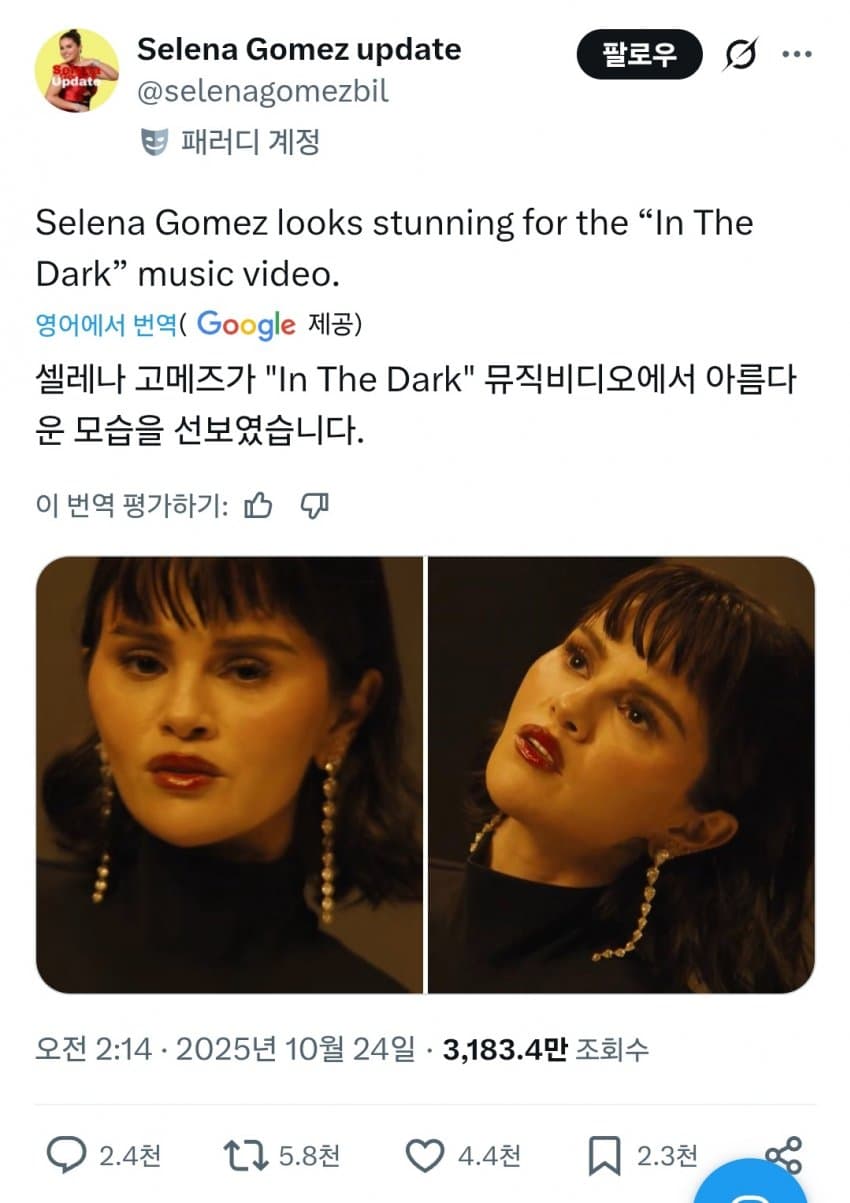850x1203 pixels.
Task: Open the right music video photo
Action: click(621, 775)
